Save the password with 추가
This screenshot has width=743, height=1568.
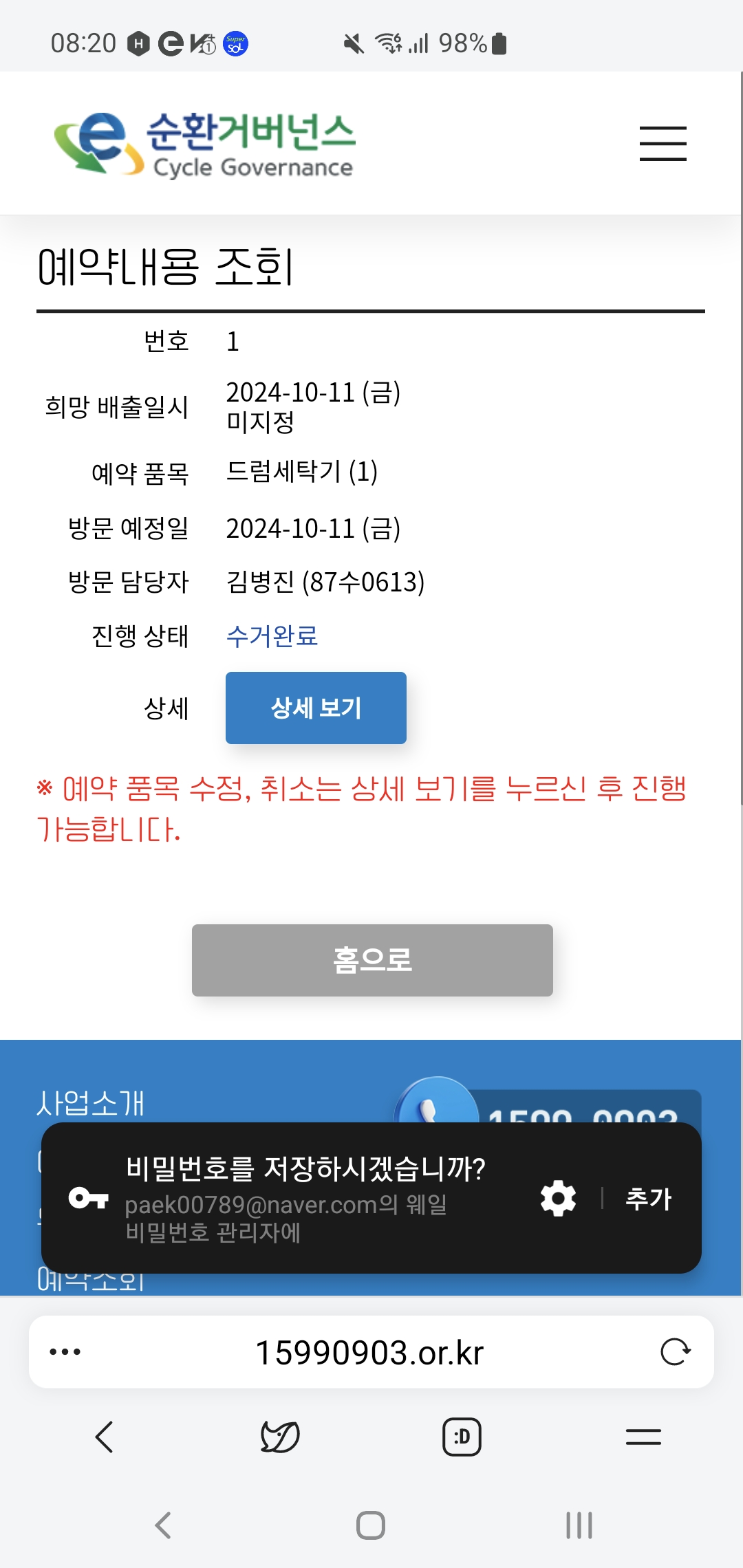click(647, 1198)
